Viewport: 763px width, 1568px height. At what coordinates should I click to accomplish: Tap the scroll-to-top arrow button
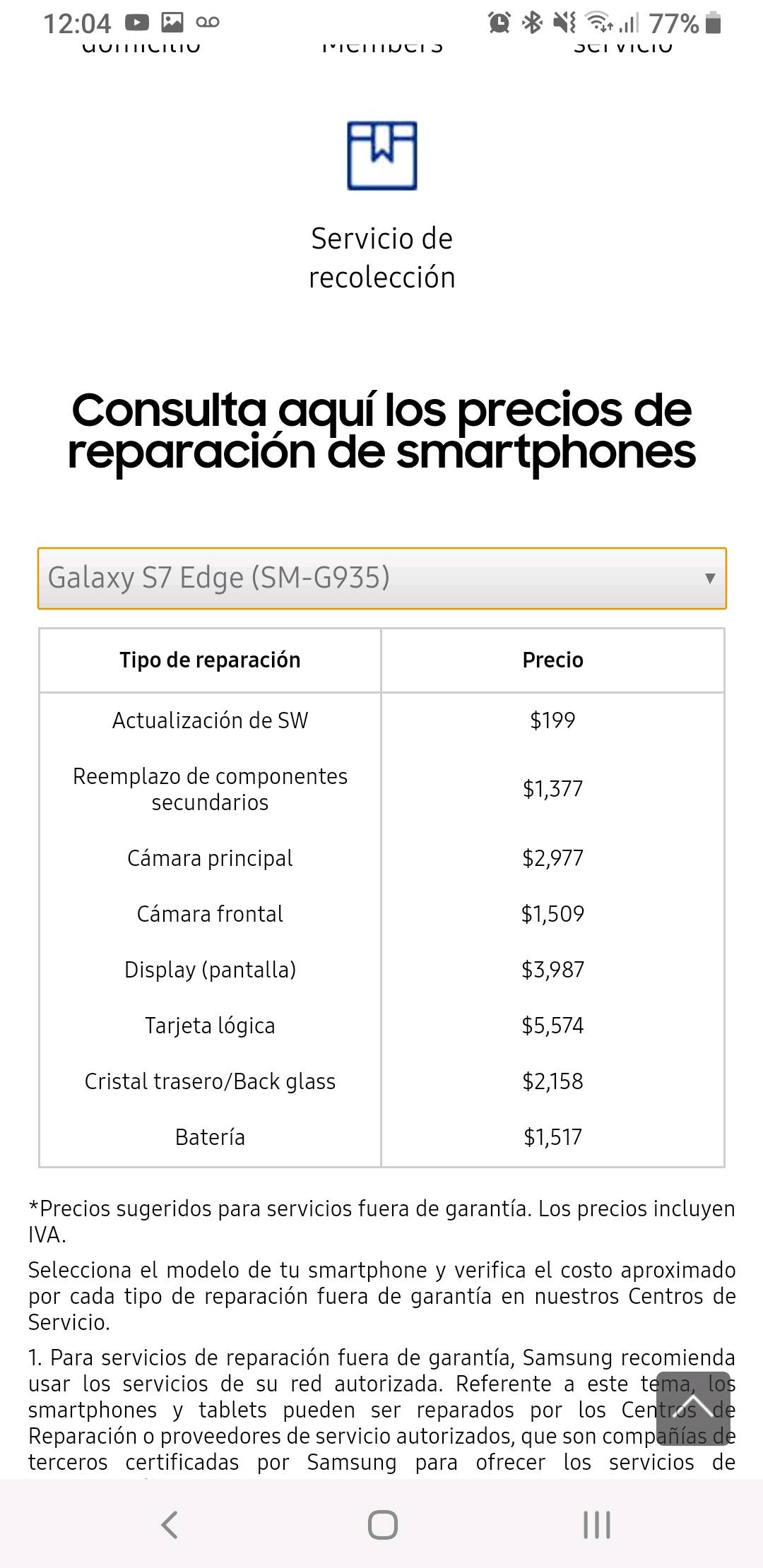[x=693, y=1408]
